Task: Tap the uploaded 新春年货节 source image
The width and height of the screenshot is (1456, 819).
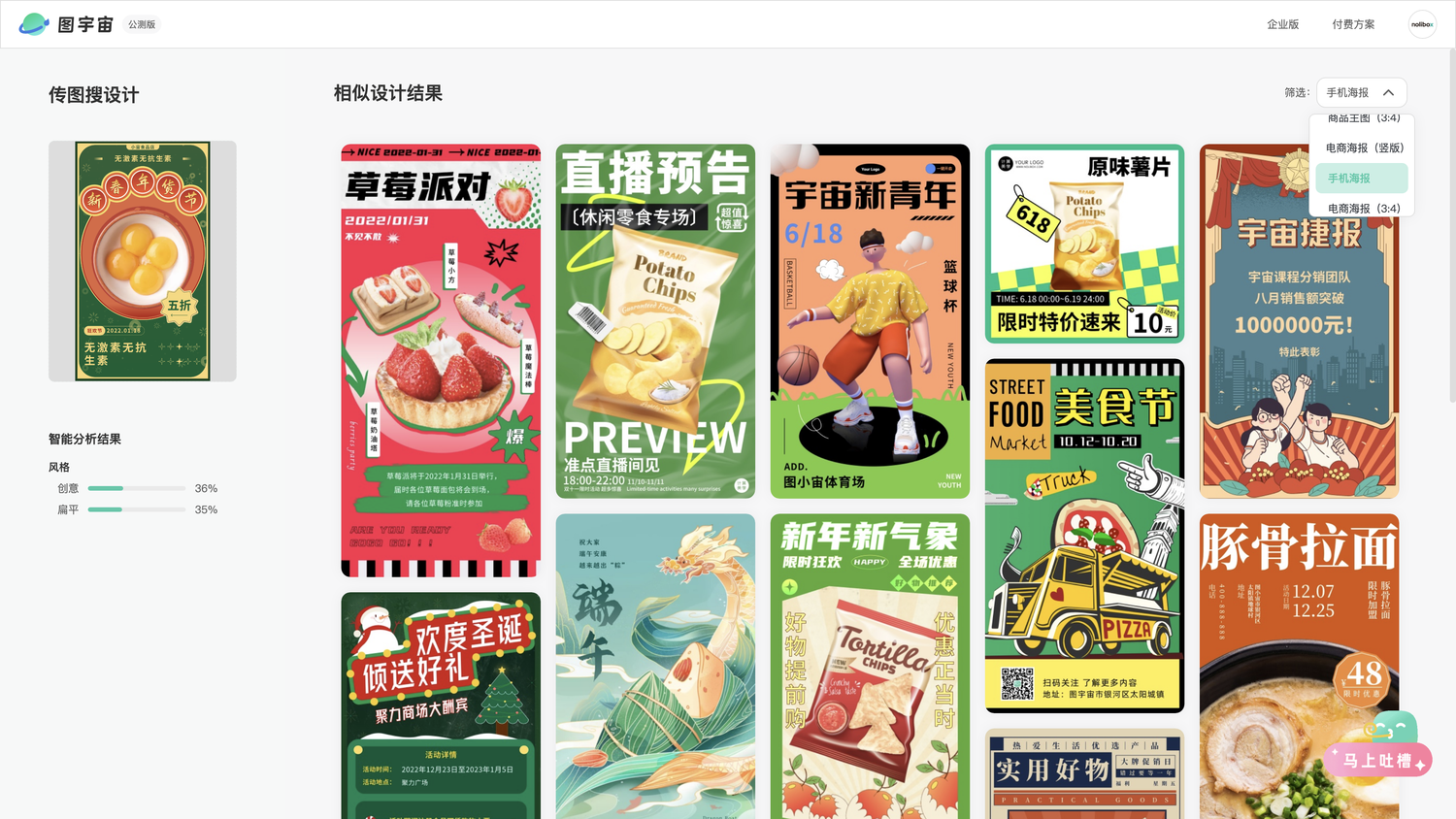Action: (143, 261)
